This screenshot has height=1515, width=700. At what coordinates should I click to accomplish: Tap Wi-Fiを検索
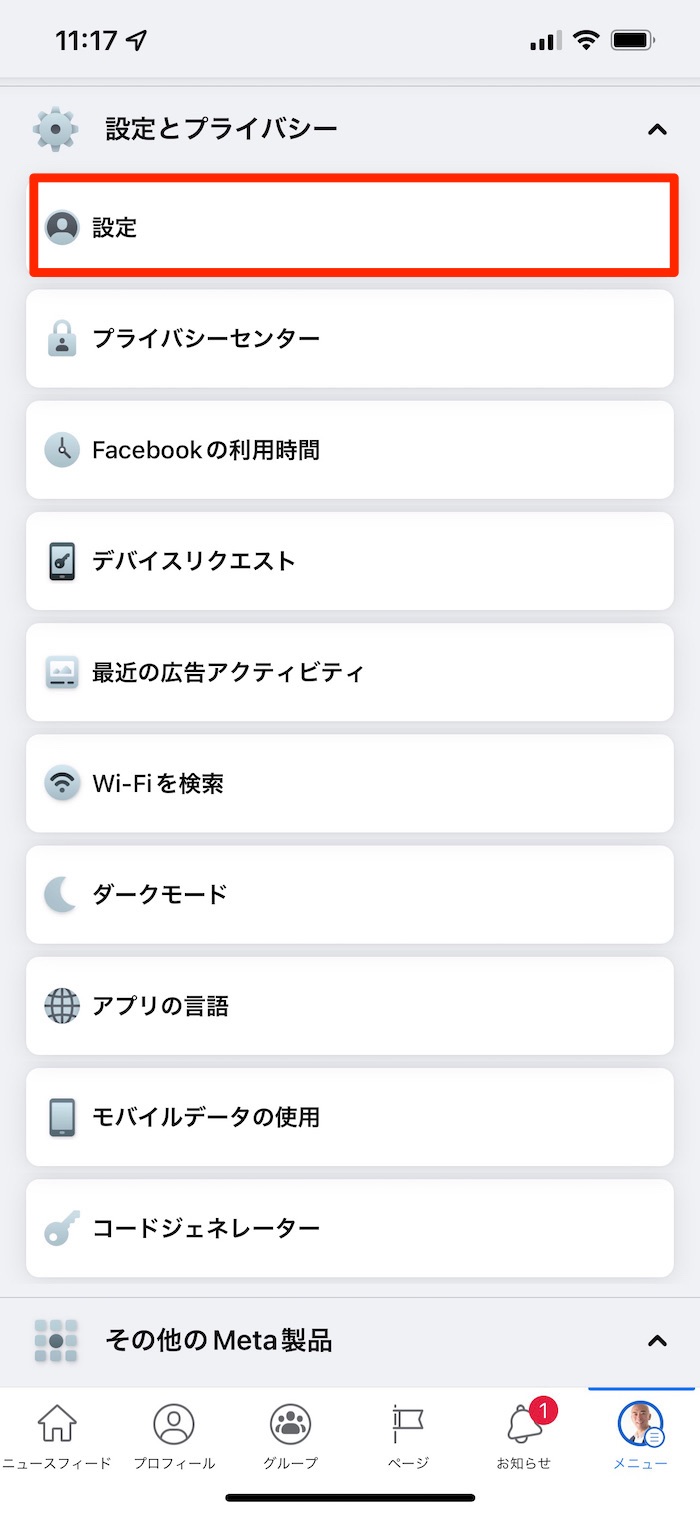(350, 782)
